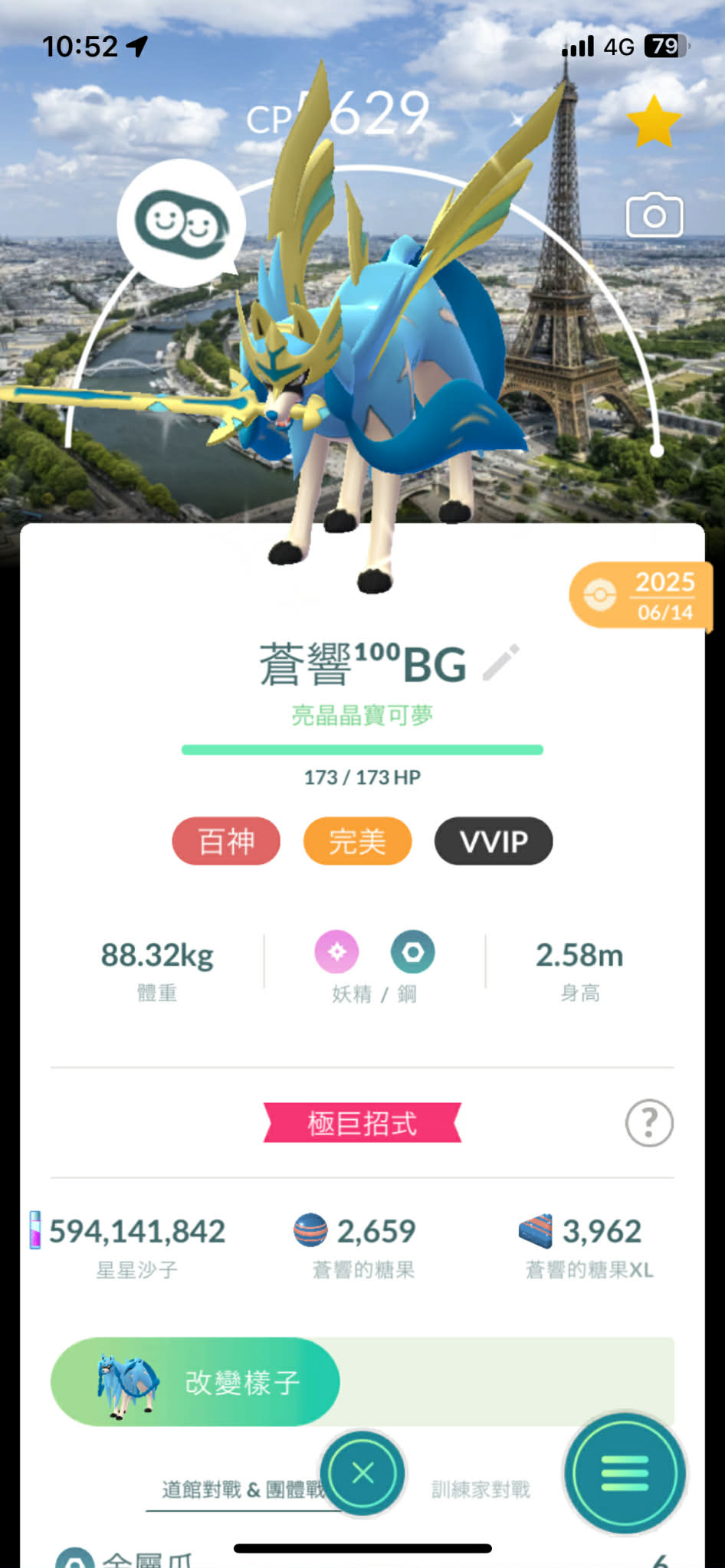Tap the 完美 tag chip

(x=357, y=841)
